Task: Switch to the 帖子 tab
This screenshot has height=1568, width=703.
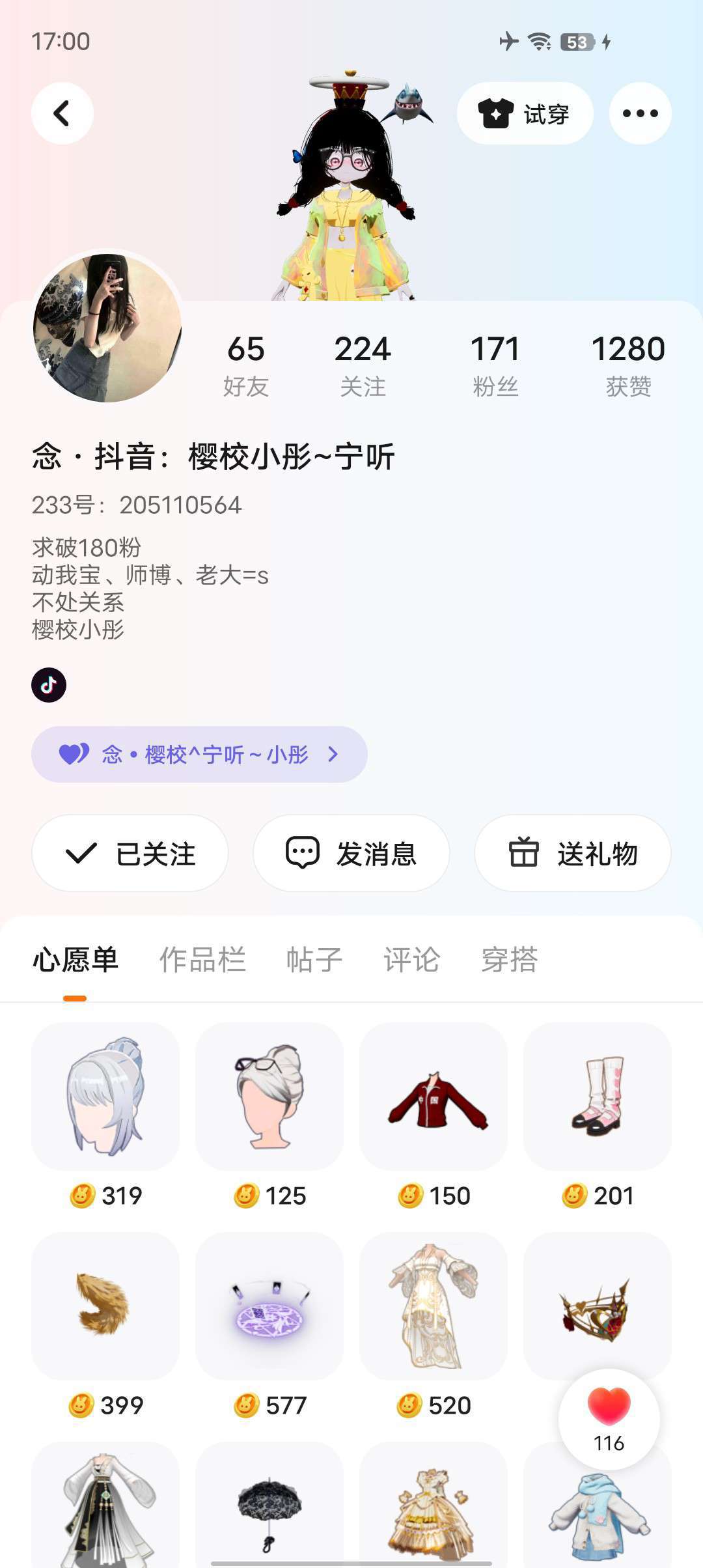Action: 314,960
